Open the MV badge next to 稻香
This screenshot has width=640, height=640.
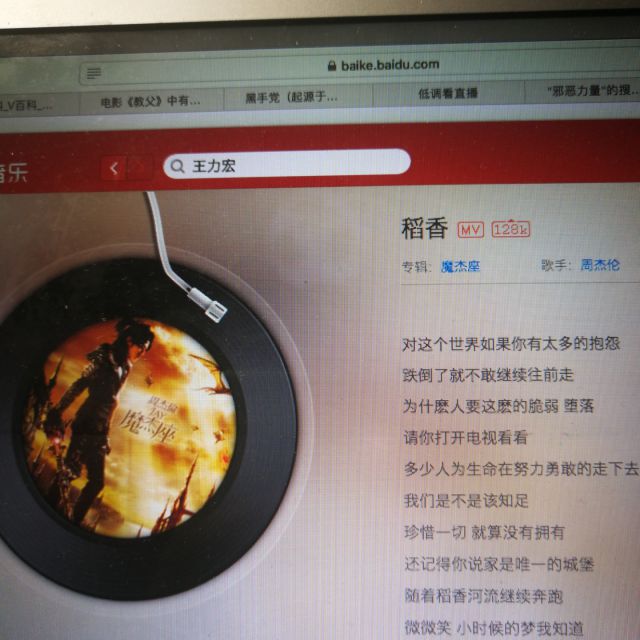coord(470,230)
